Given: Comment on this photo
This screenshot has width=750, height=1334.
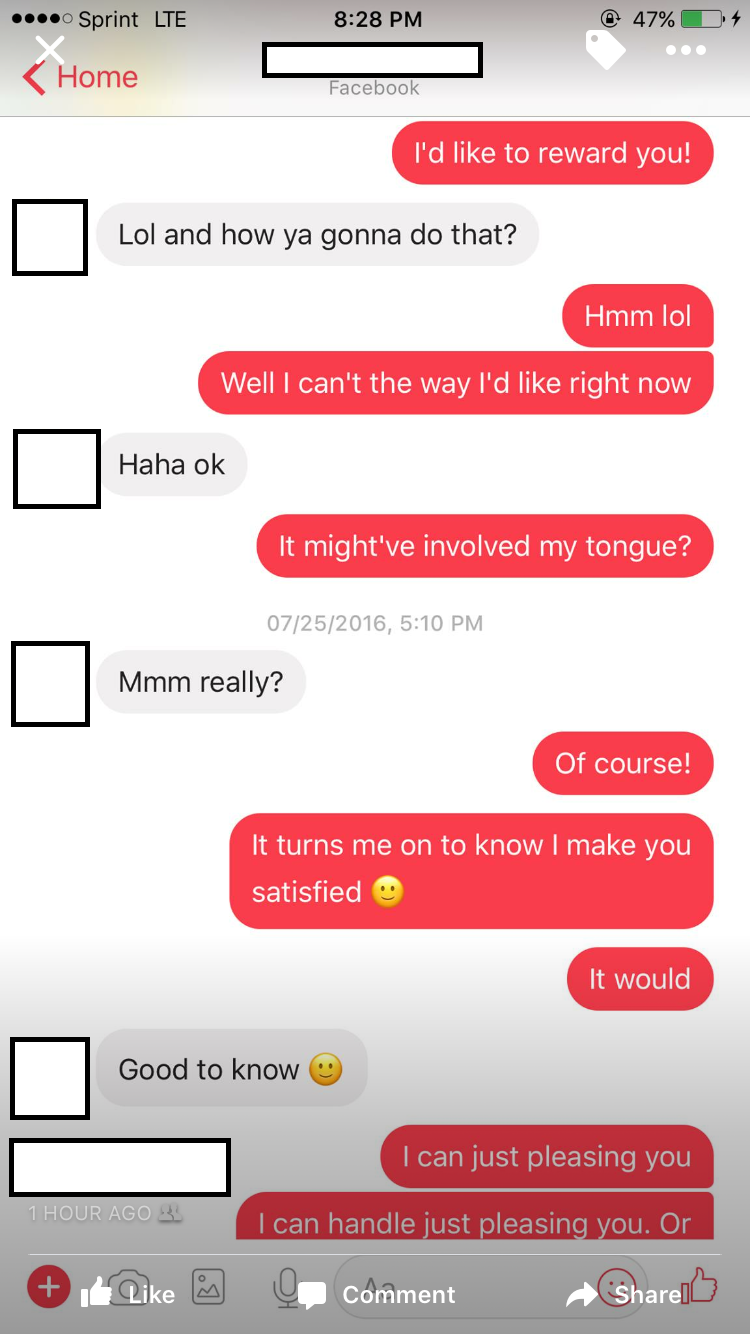Looking at the screenshot, I should 378,1294.
